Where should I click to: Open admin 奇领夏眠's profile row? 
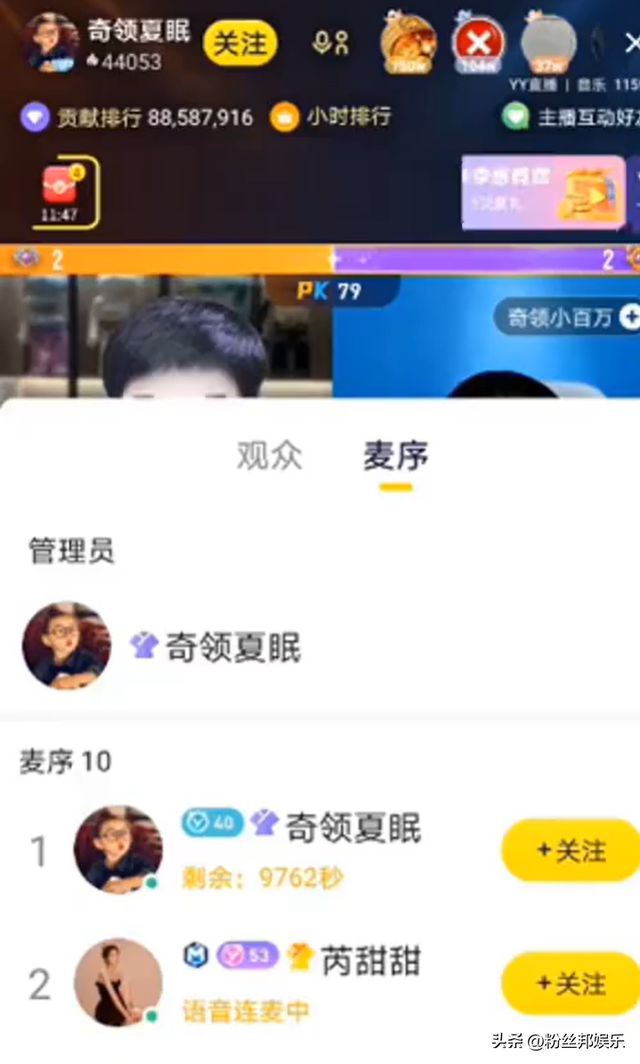[200, 646]
